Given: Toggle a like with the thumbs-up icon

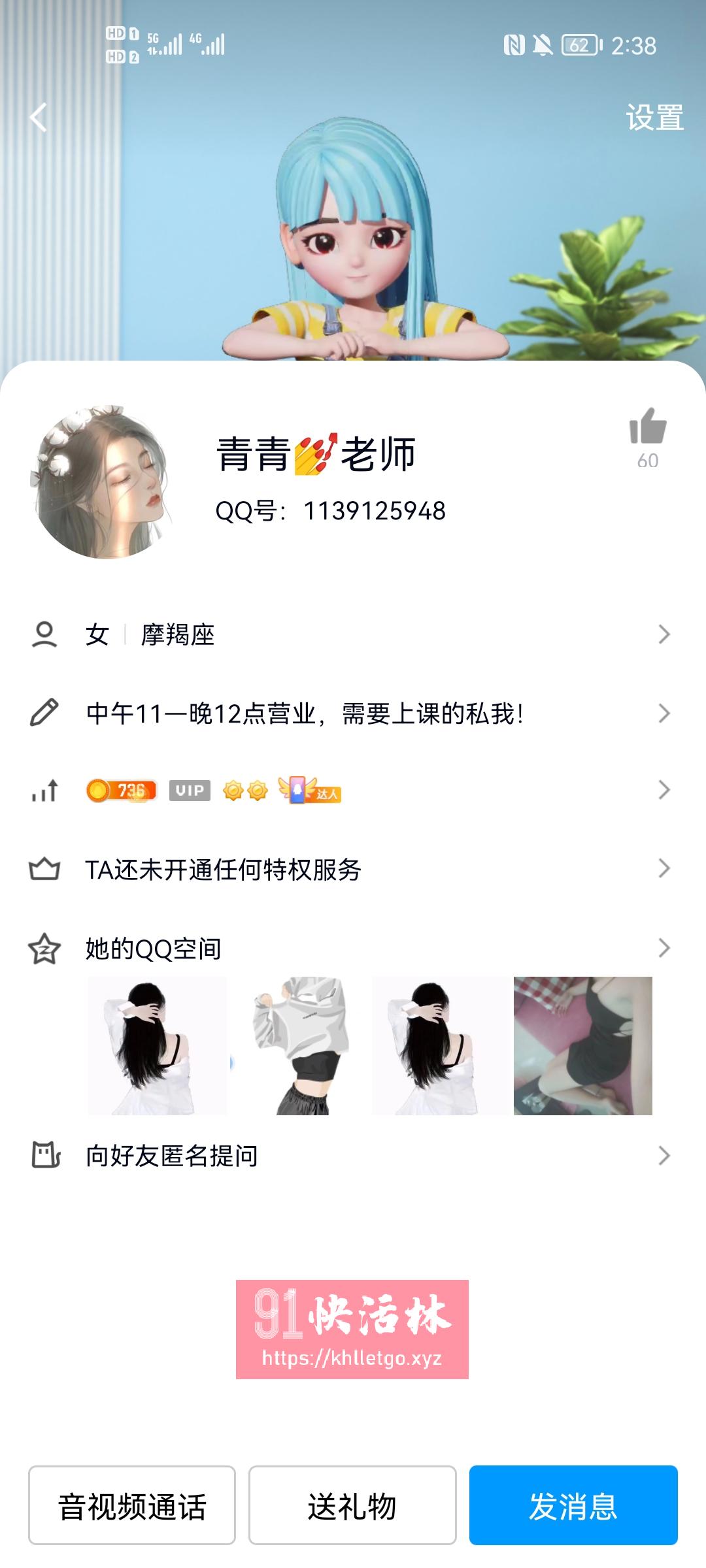Looking at the screenshot, I should 646,431.
